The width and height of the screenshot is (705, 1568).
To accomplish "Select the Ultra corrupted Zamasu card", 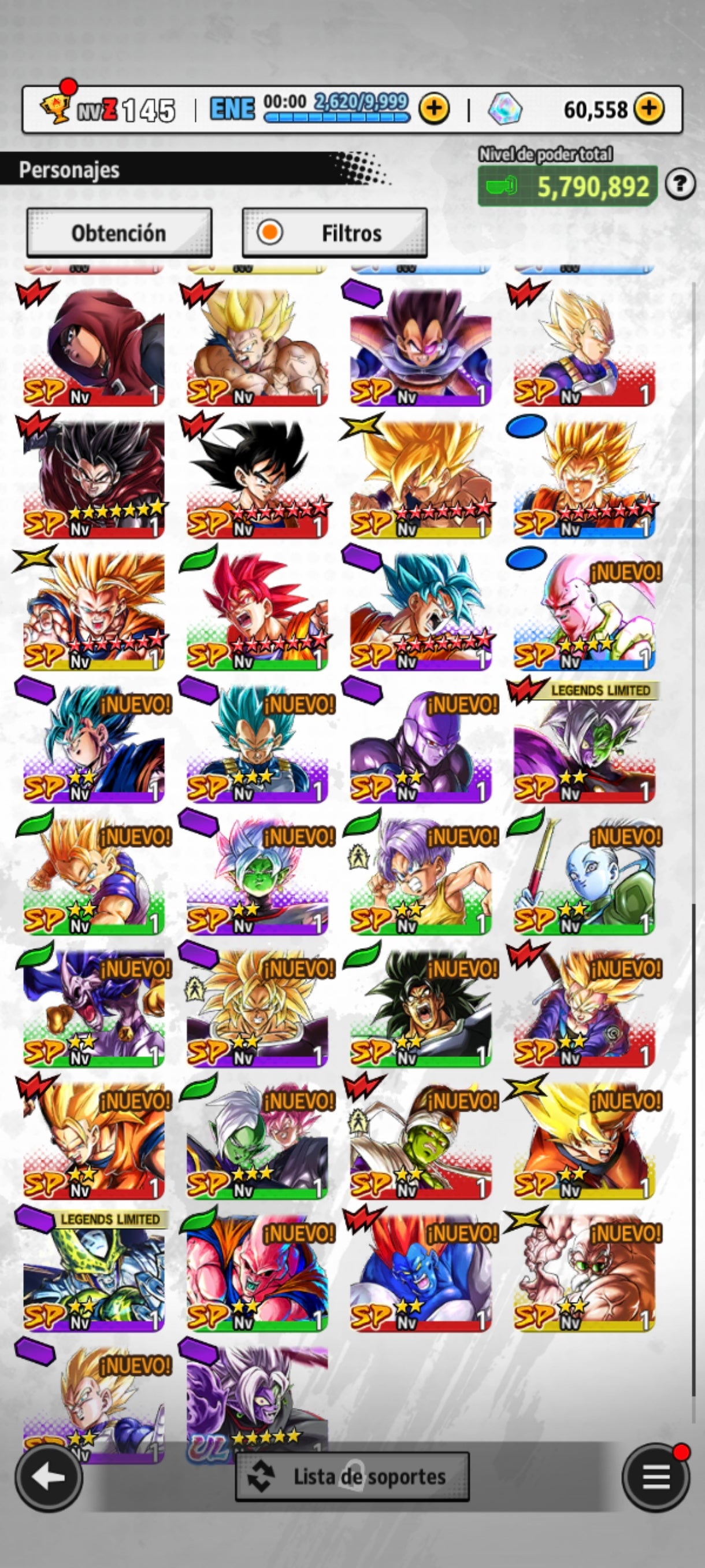I will (257, 1400).
